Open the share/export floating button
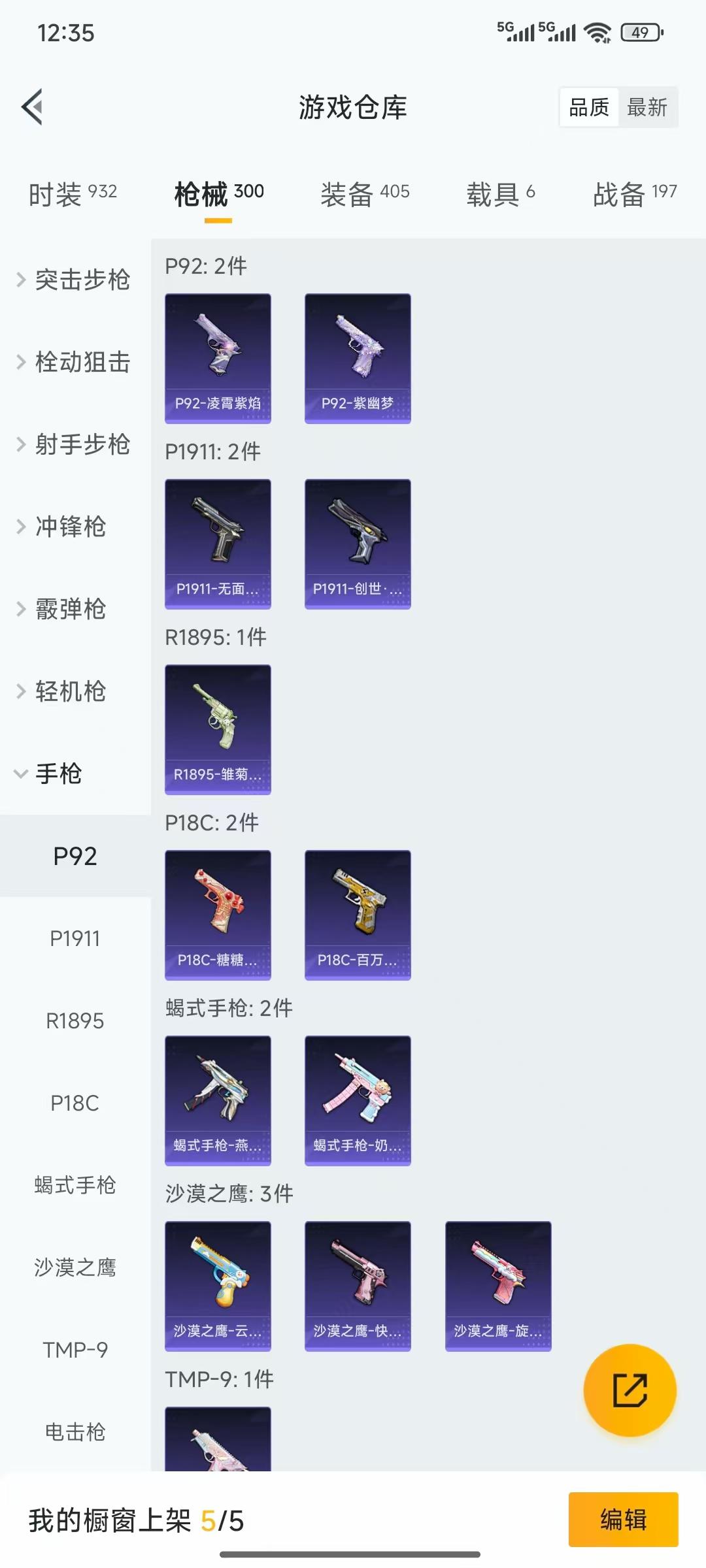Image resolution: width=706 pixels, height=1568 pixels. tap(630, 1390)
